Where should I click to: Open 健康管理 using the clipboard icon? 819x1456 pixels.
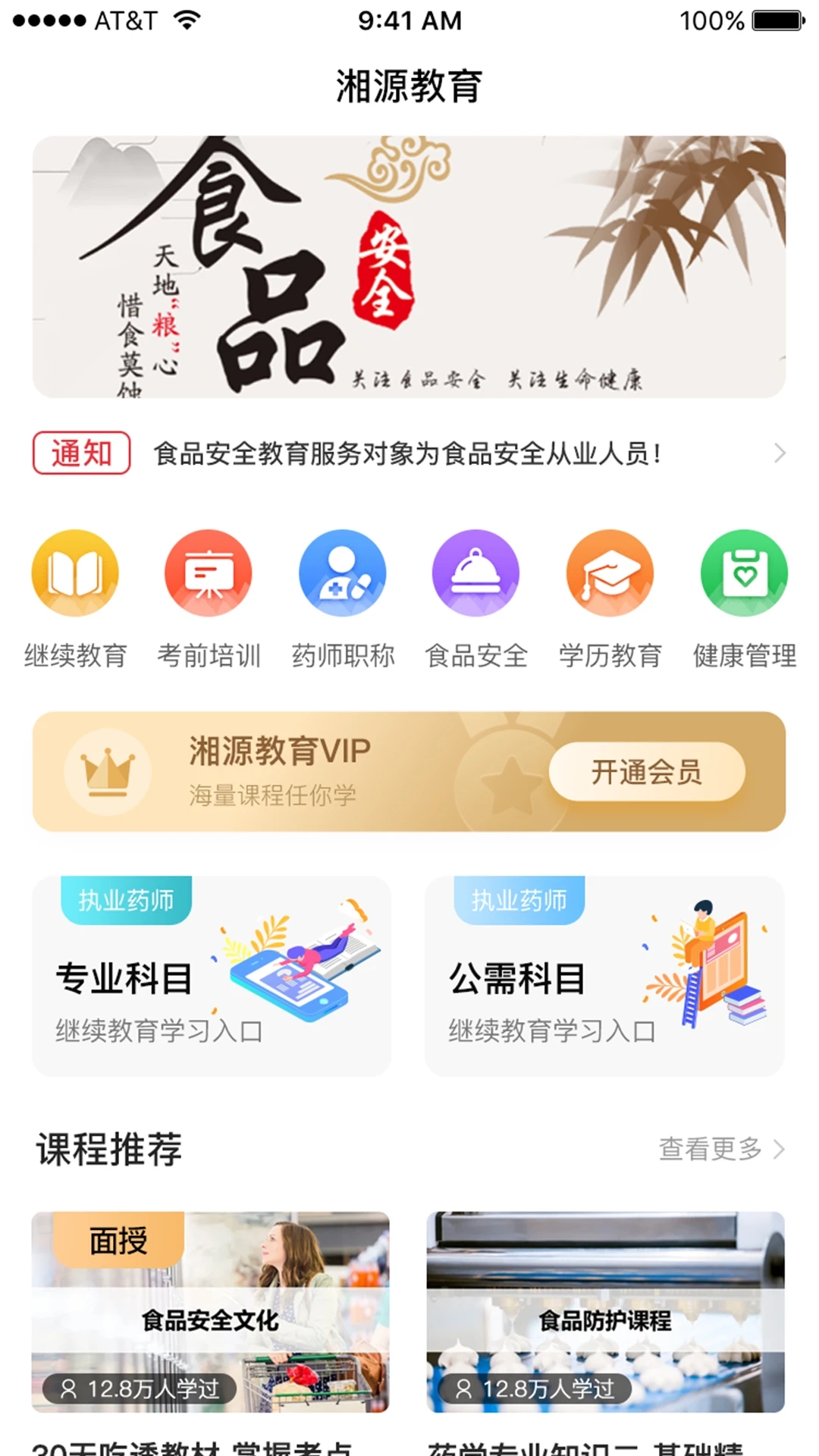(743, 574)
